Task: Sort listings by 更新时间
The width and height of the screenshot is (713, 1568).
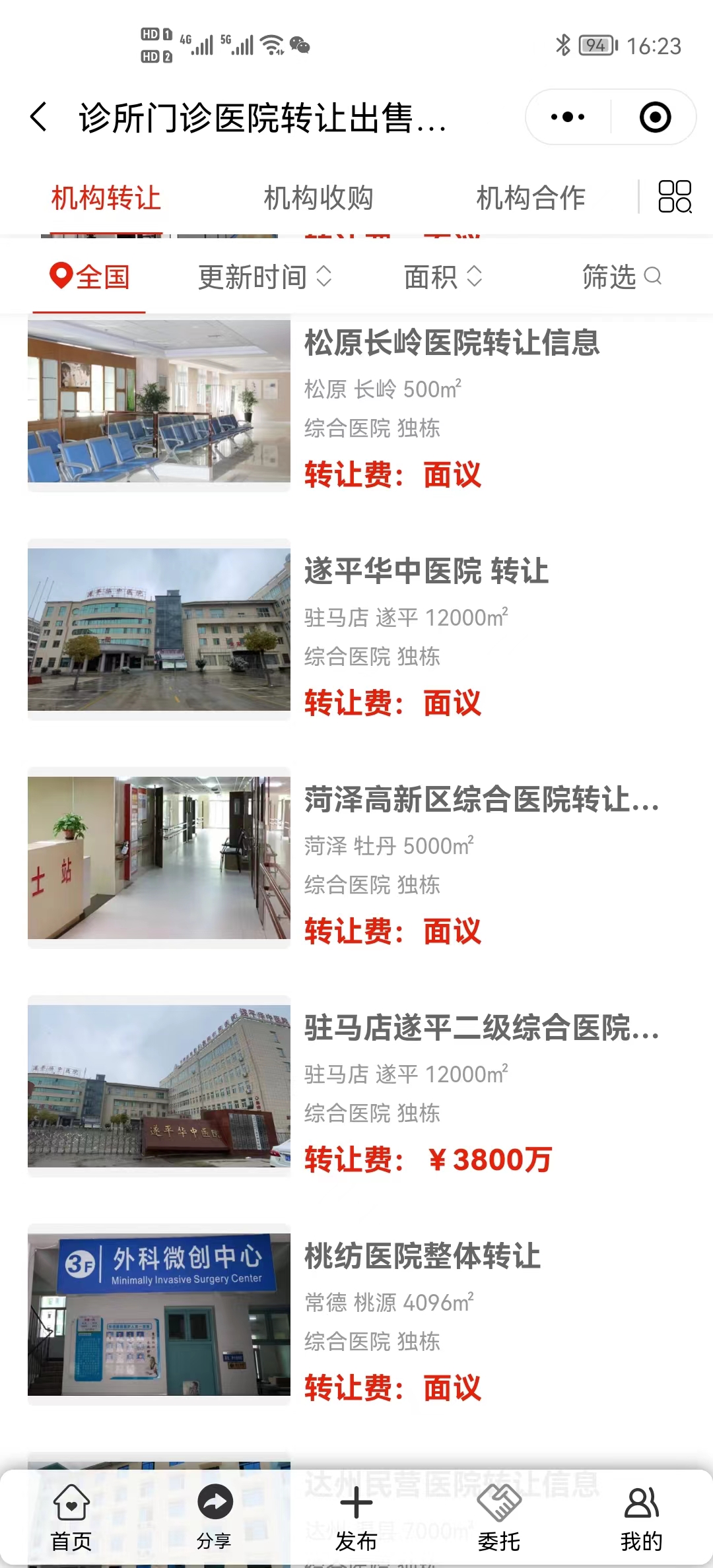Action: pyautogui.click(x=264, y=277)
